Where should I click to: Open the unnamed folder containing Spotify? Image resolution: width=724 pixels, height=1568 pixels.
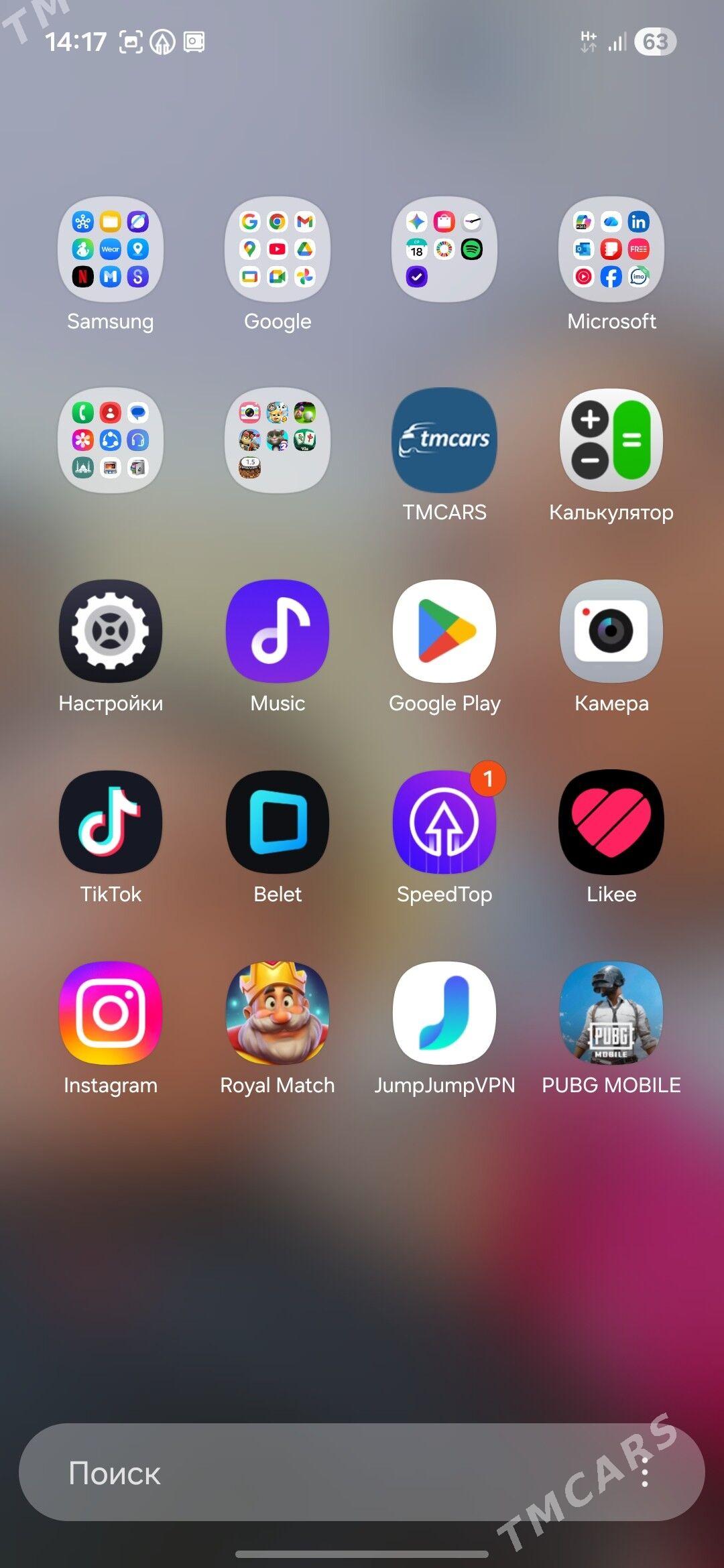(444, 249)
